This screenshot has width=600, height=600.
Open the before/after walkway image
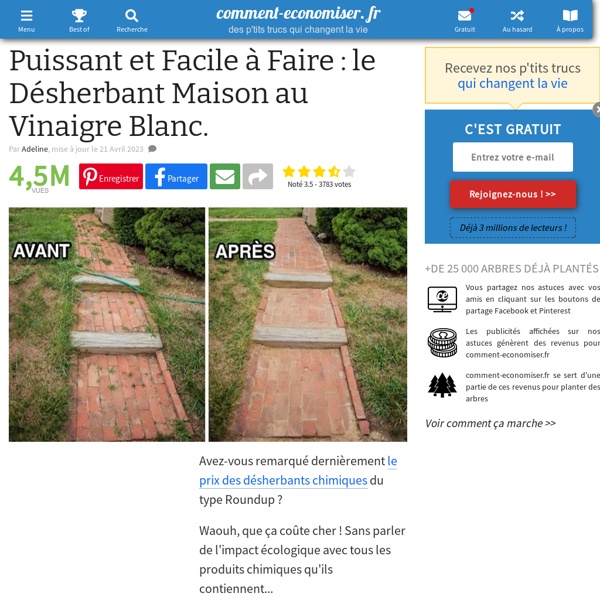208,325
